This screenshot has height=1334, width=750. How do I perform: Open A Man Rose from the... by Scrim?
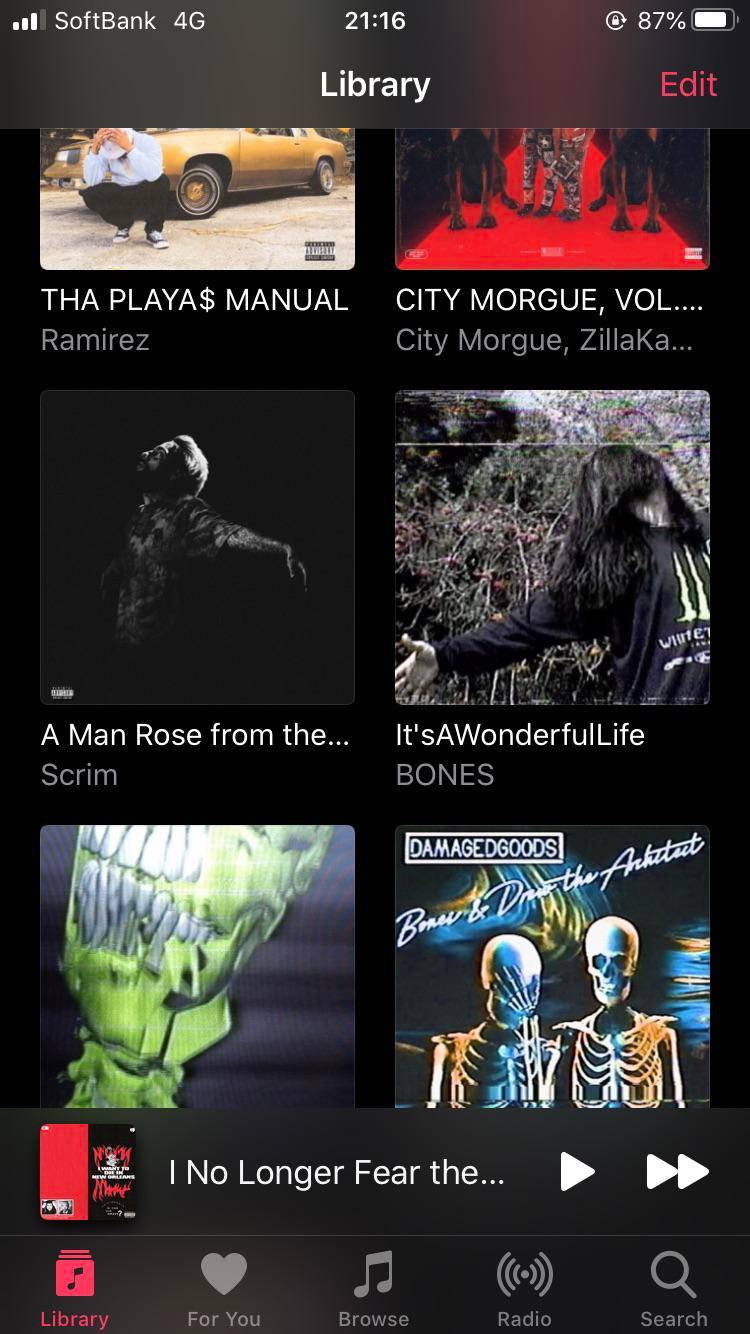click(x=197, y=547)
